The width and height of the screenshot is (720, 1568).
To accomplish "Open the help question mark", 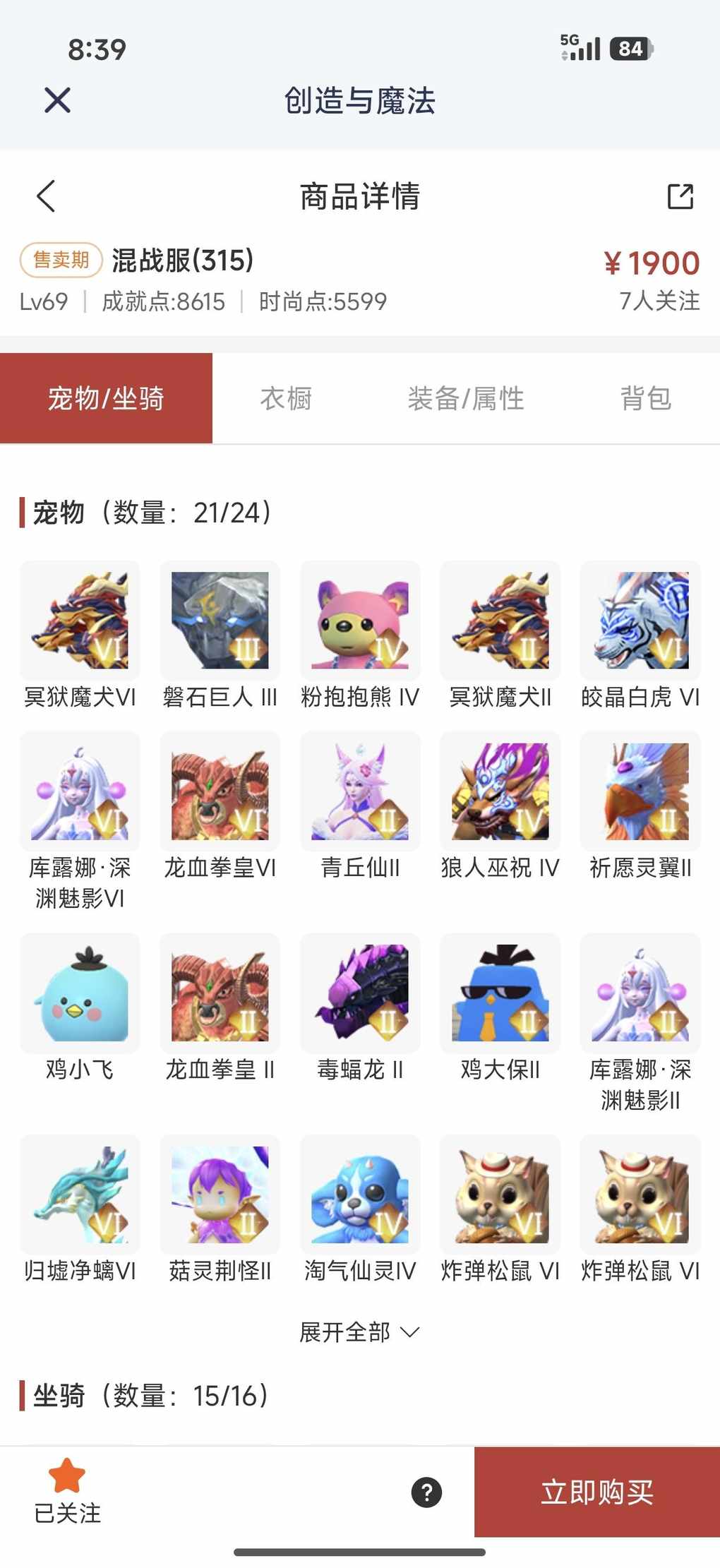I will point(426,1492).
